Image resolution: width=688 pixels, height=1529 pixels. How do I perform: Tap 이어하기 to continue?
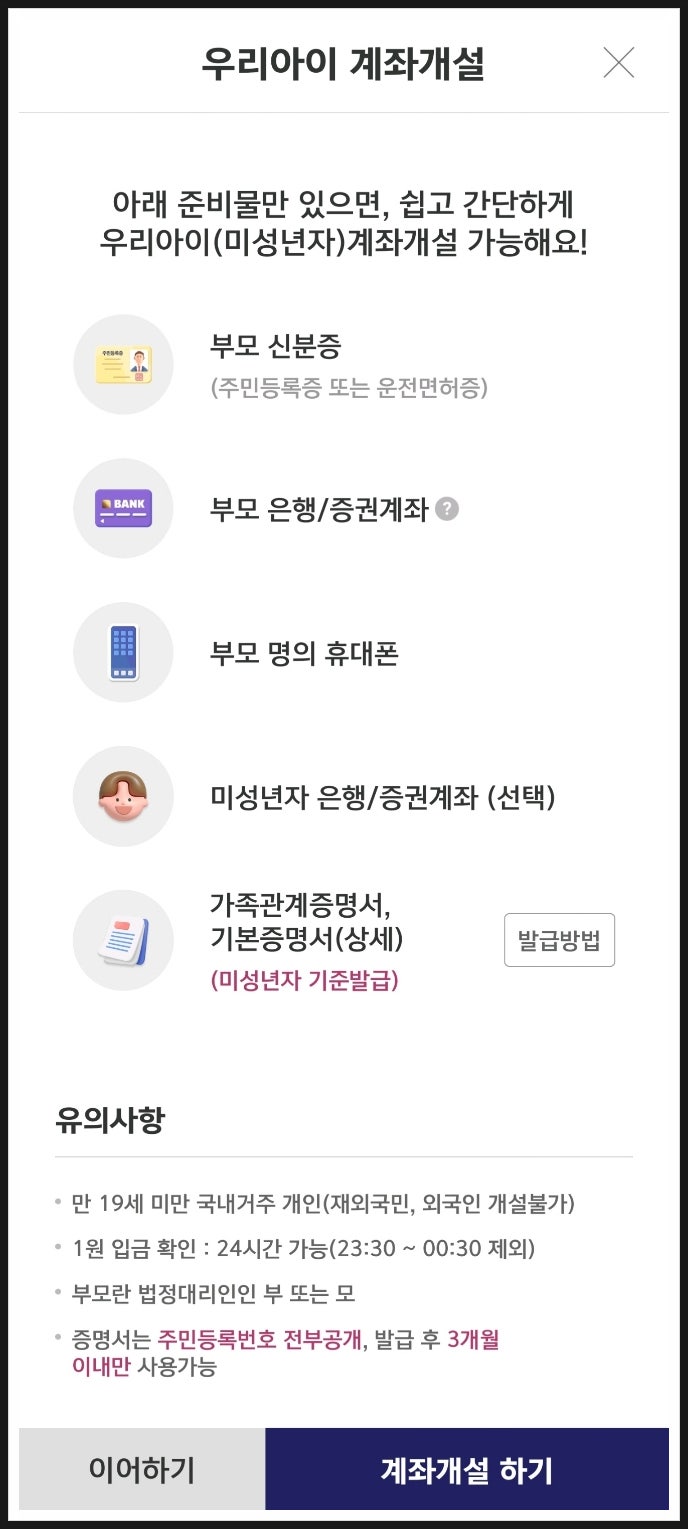click(x=142, y=1469)
